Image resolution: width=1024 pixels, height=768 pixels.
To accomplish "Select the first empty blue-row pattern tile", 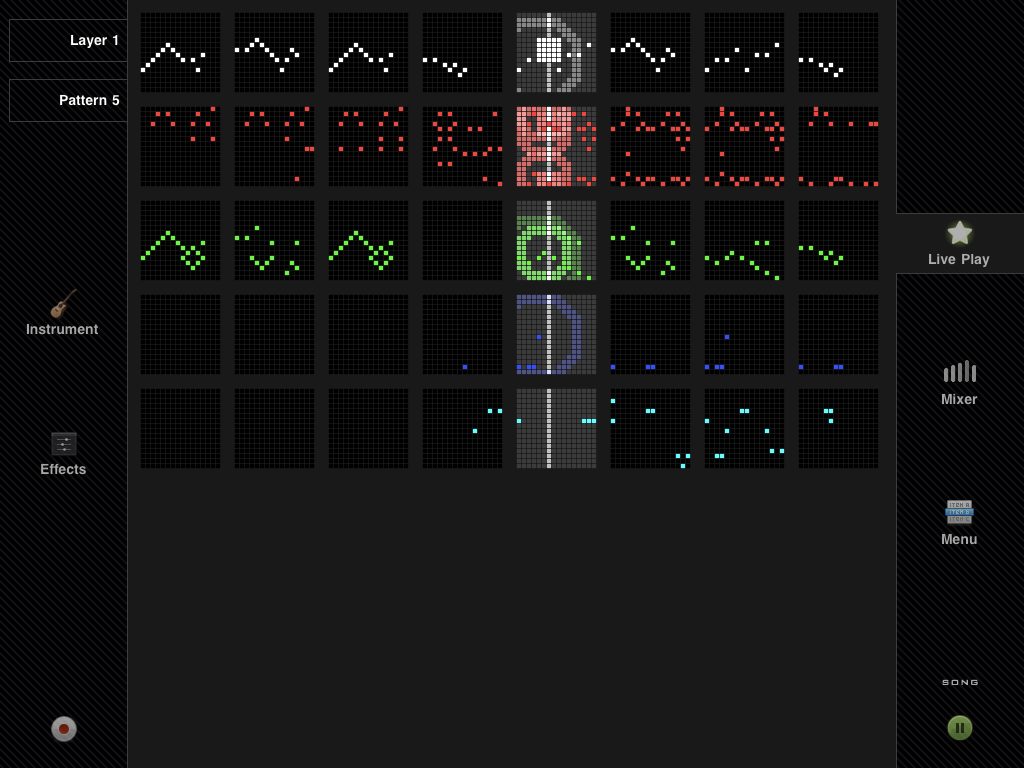I will point(181,335).
